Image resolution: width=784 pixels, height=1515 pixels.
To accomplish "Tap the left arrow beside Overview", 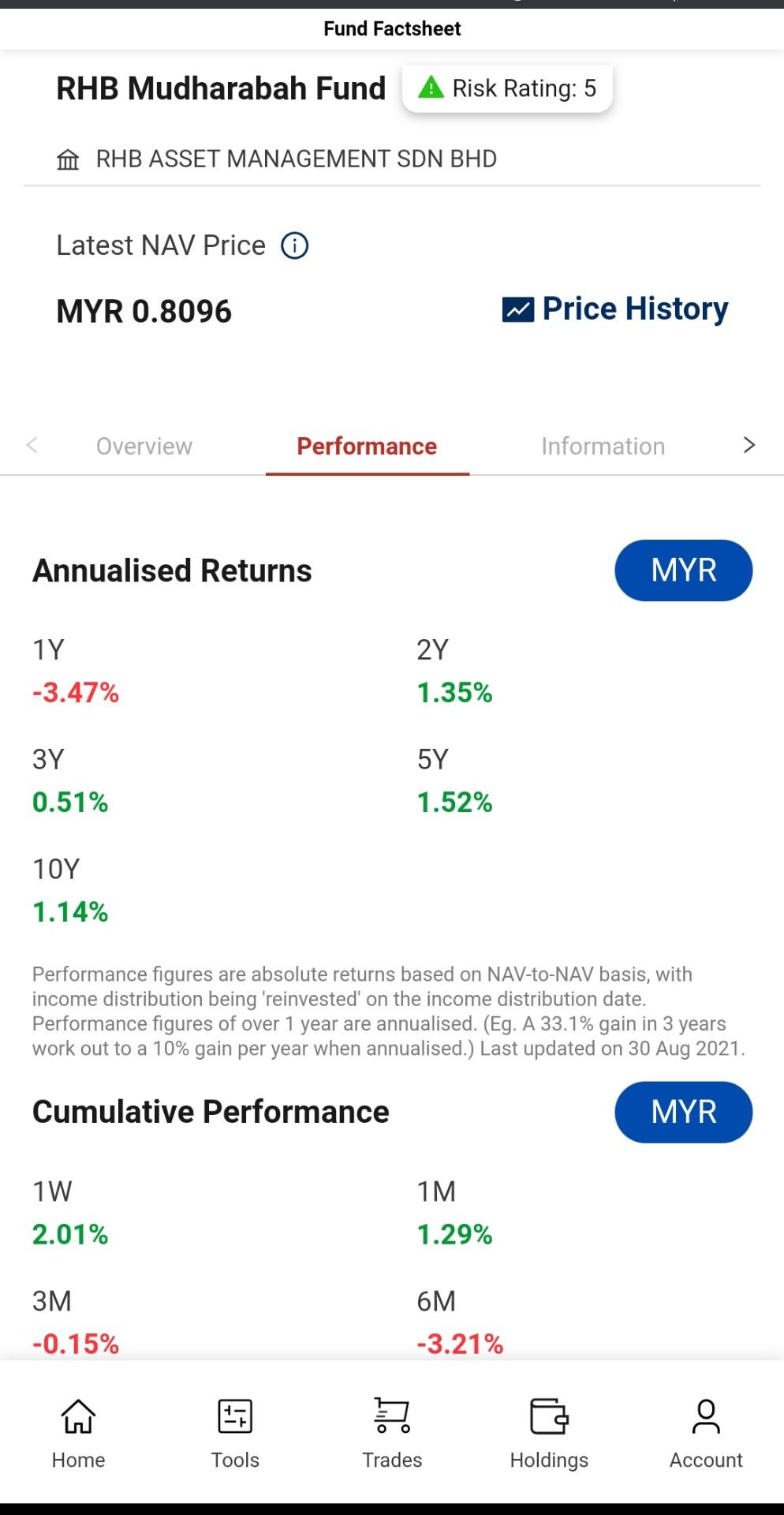I will [32, 445].
